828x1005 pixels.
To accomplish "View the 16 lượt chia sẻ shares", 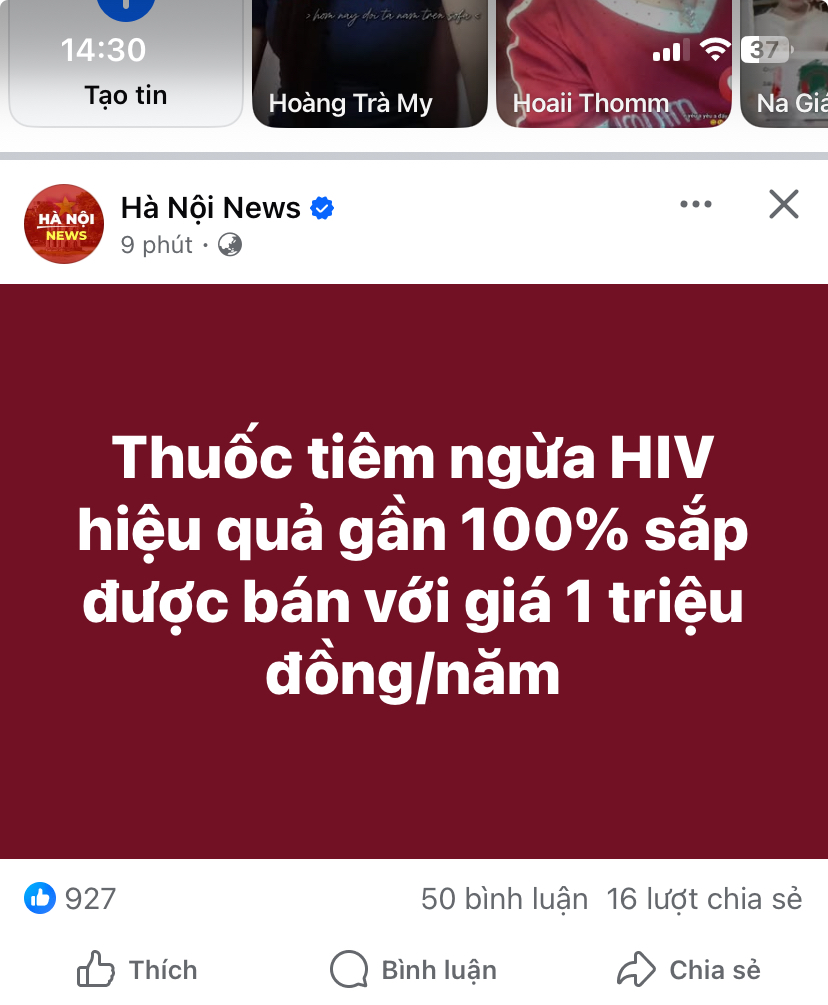I will coord(704,898).
